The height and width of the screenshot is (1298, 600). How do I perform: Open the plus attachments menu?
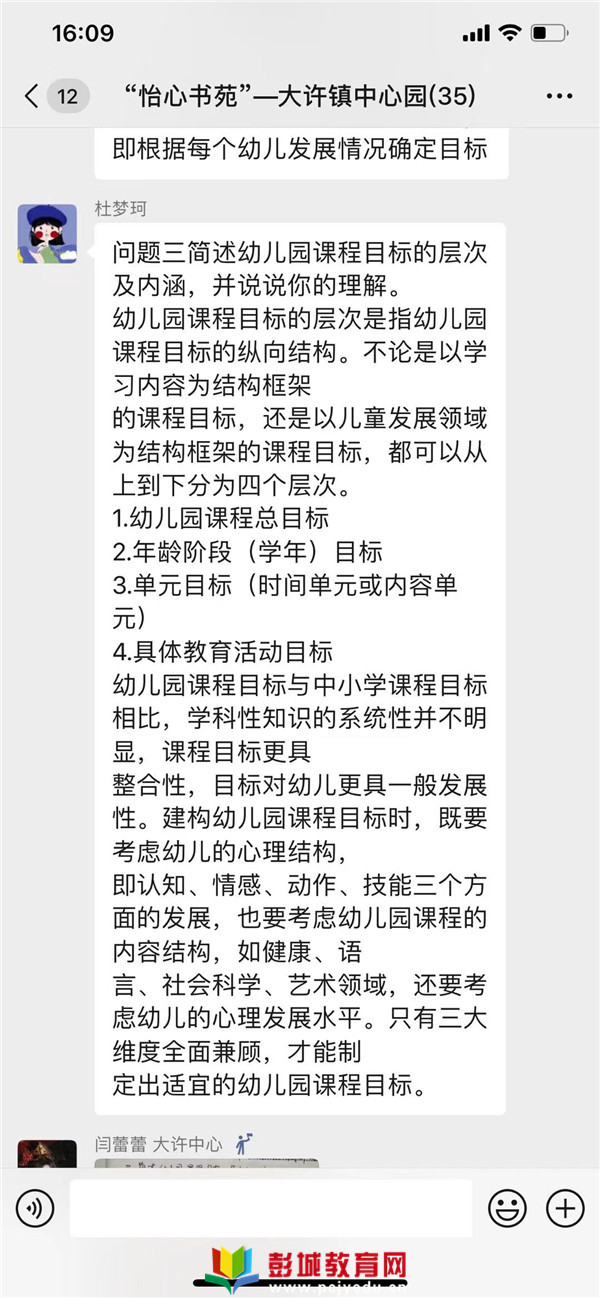565,1209
